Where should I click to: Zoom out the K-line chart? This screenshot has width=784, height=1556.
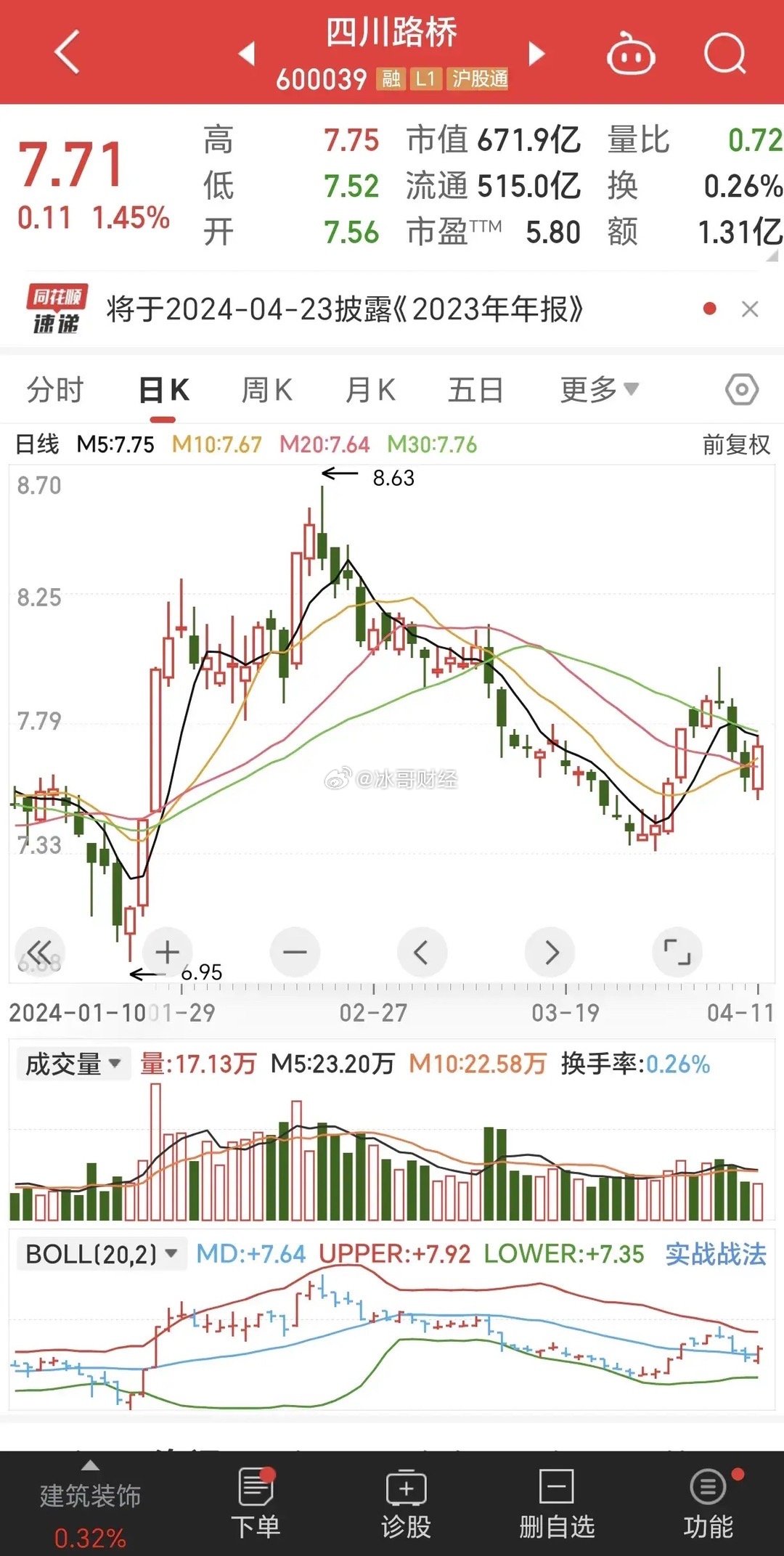coord(295,952)
